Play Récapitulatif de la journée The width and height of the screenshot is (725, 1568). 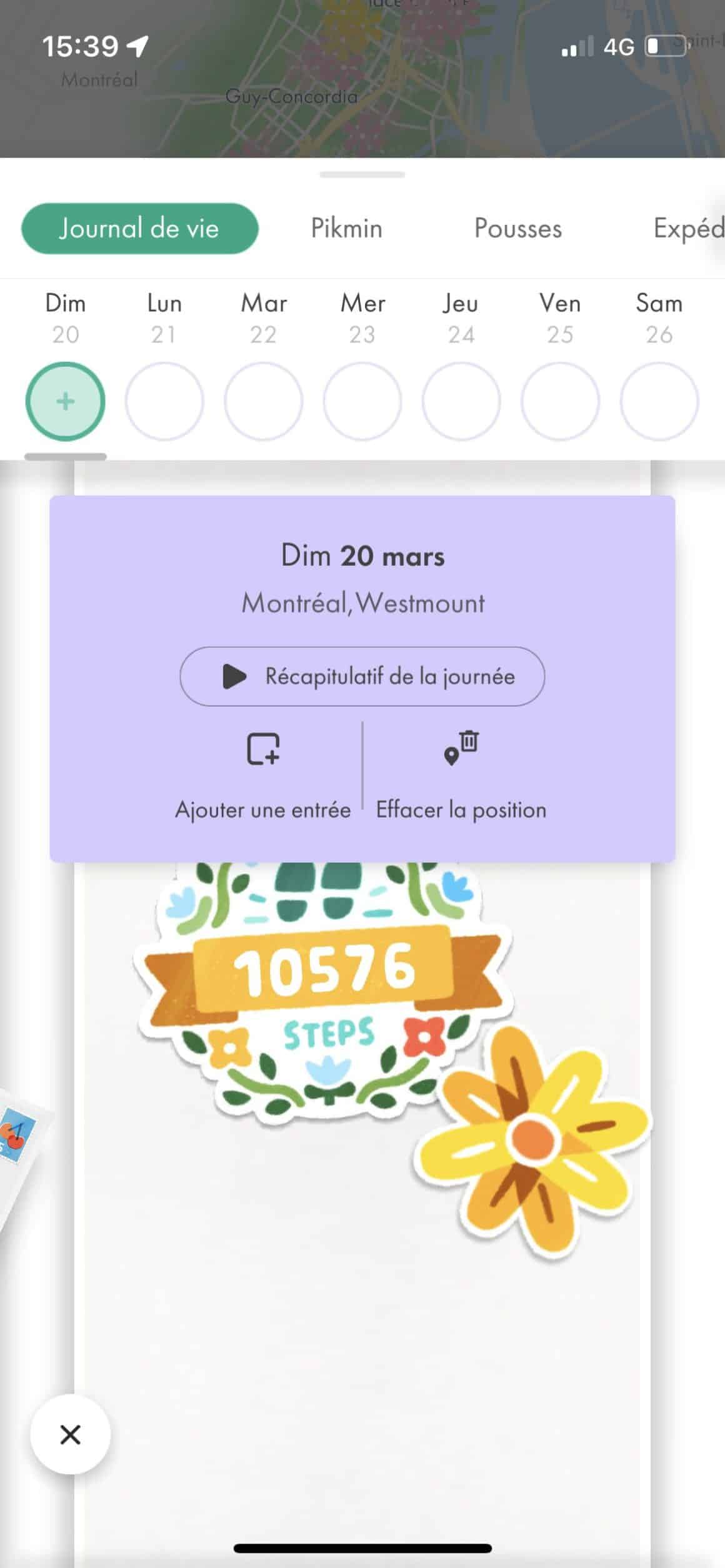click(362, 677)
